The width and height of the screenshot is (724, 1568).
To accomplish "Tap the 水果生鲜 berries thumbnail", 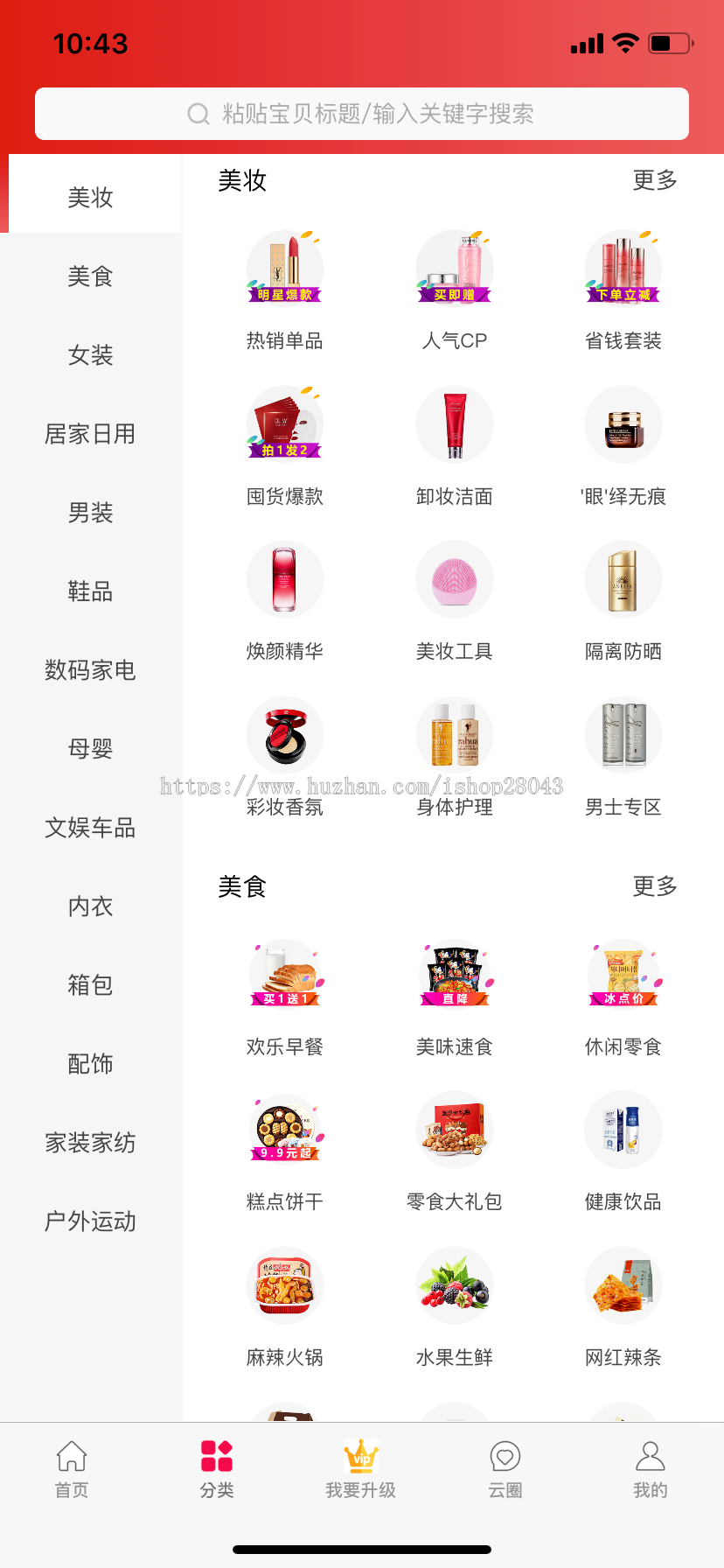I will pyautogui.click(x=454, y=1285).
